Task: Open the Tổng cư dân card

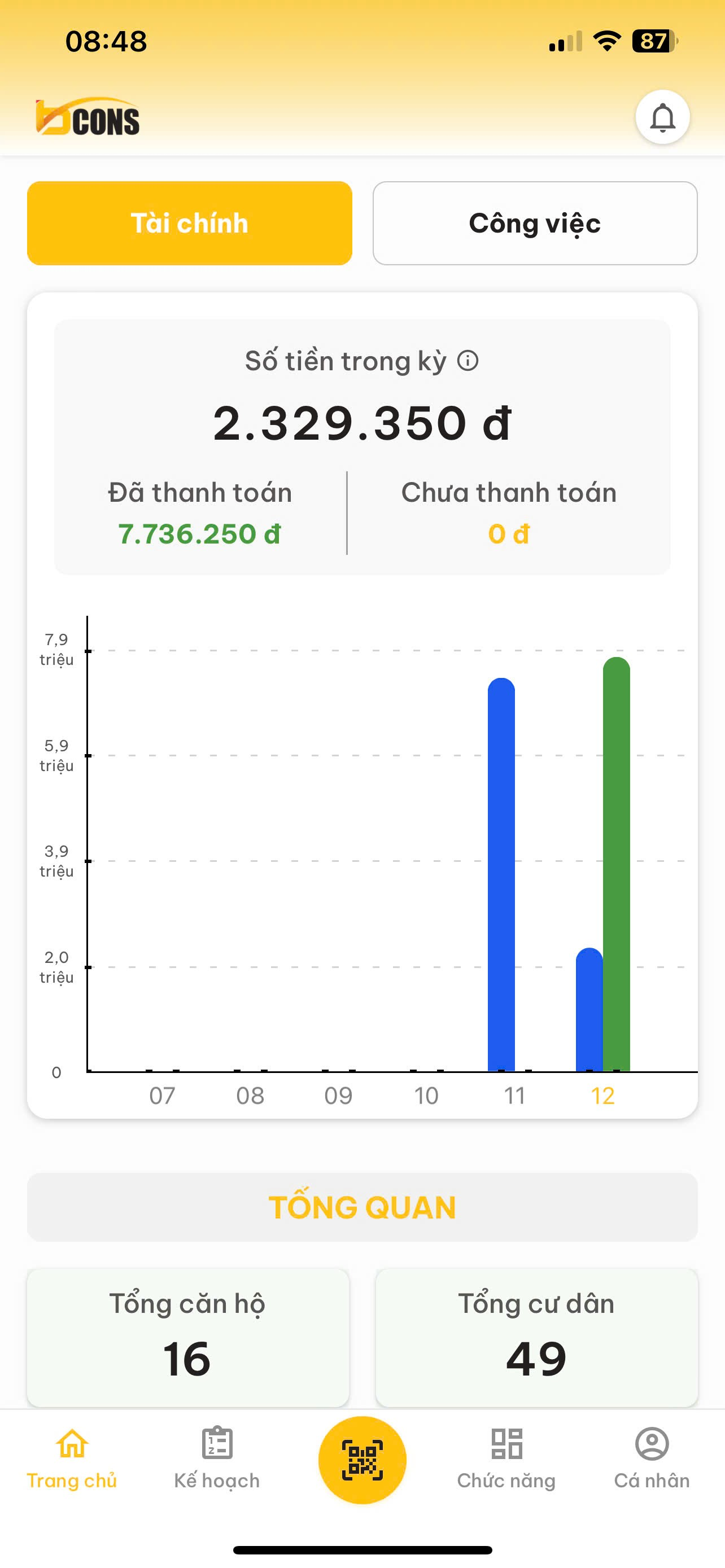Action: tap(536, 1337)
